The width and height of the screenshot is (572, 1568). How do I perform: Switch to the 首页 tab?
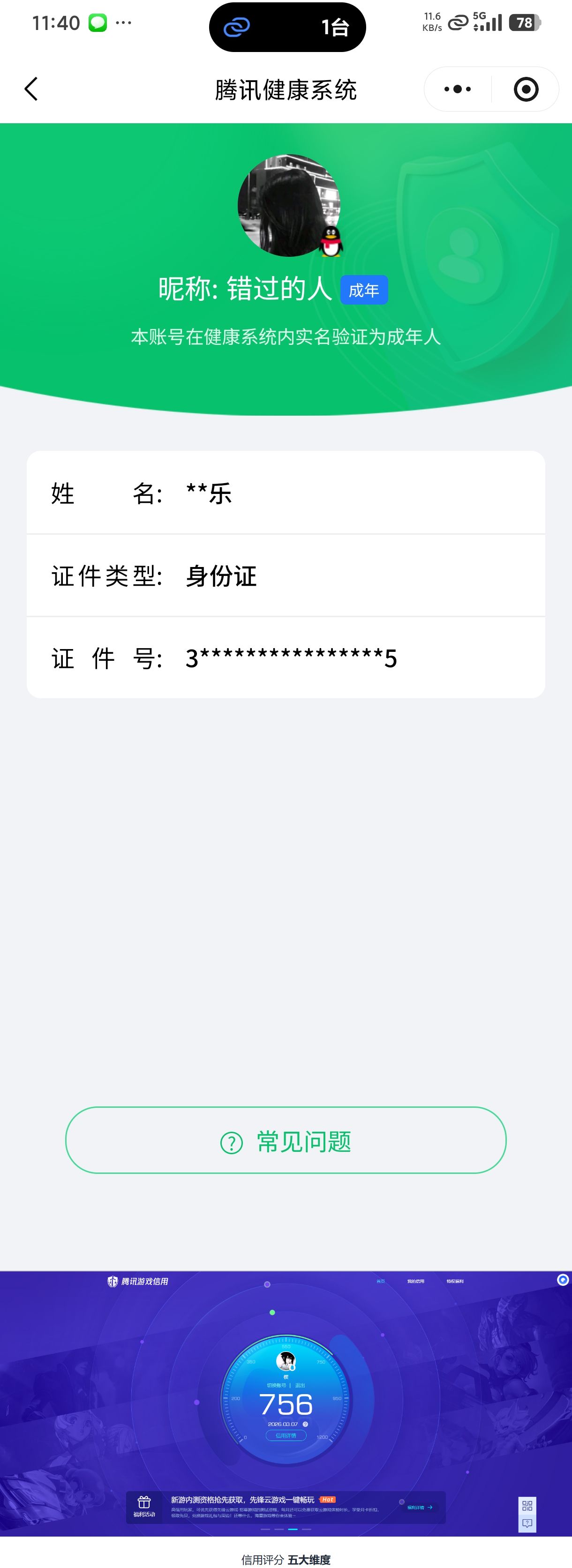(x=380, y=1281)
